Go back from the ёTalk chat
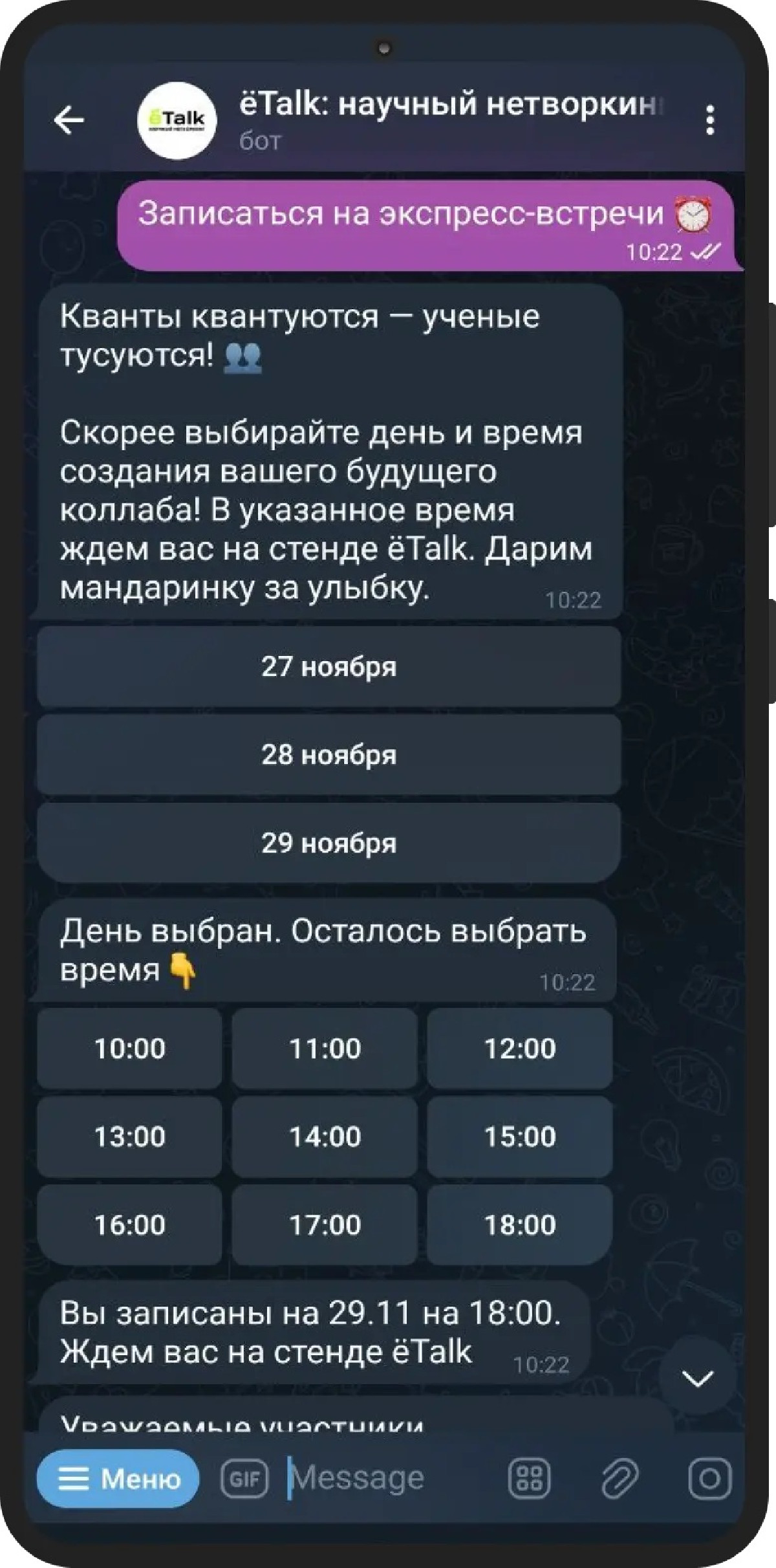 click(x=69, y=120)
